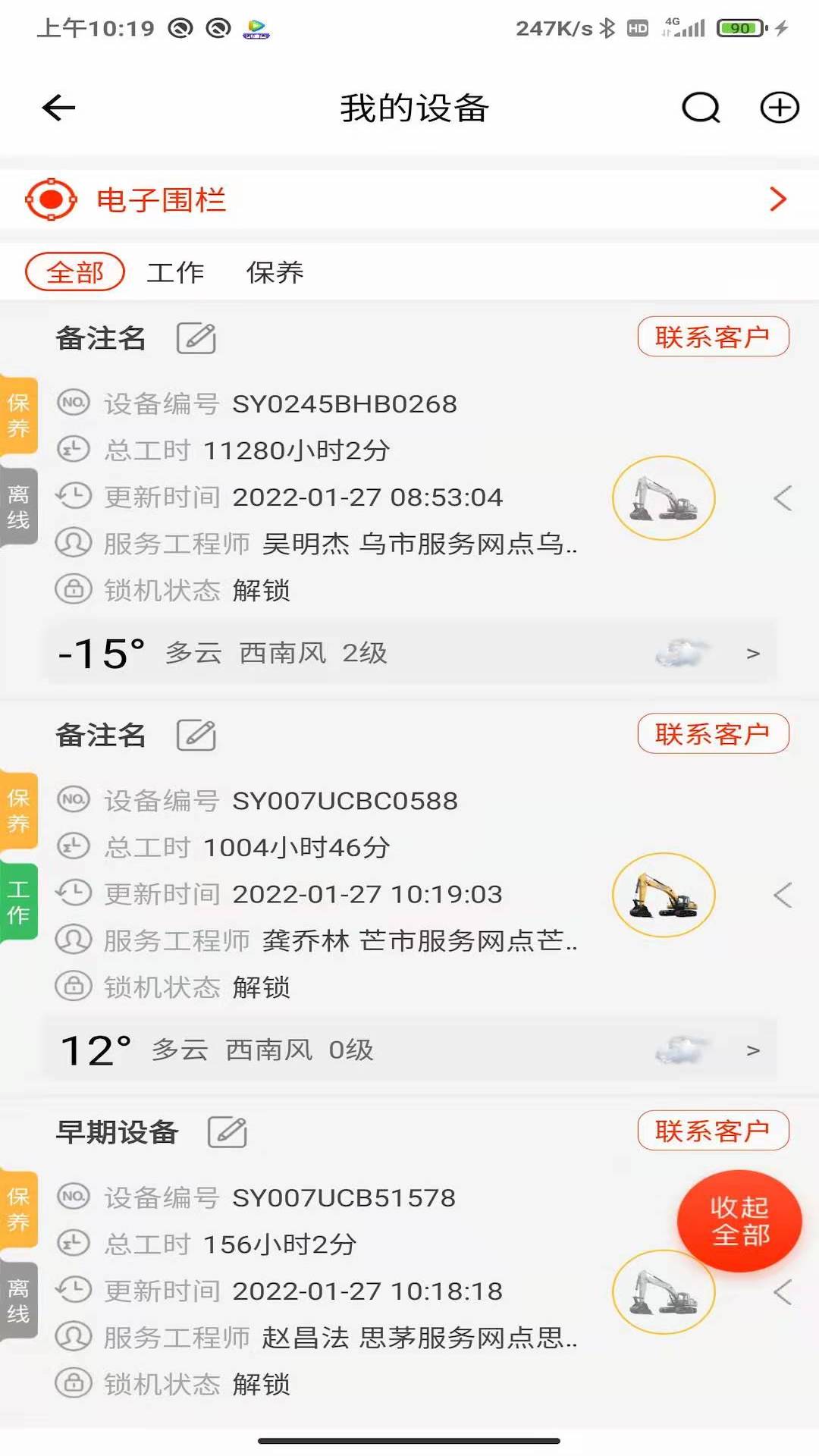Screen dimensions: 819x1456
Task: Edit remark name of device SY007UCBC0588
Action: tap(196, 734)
